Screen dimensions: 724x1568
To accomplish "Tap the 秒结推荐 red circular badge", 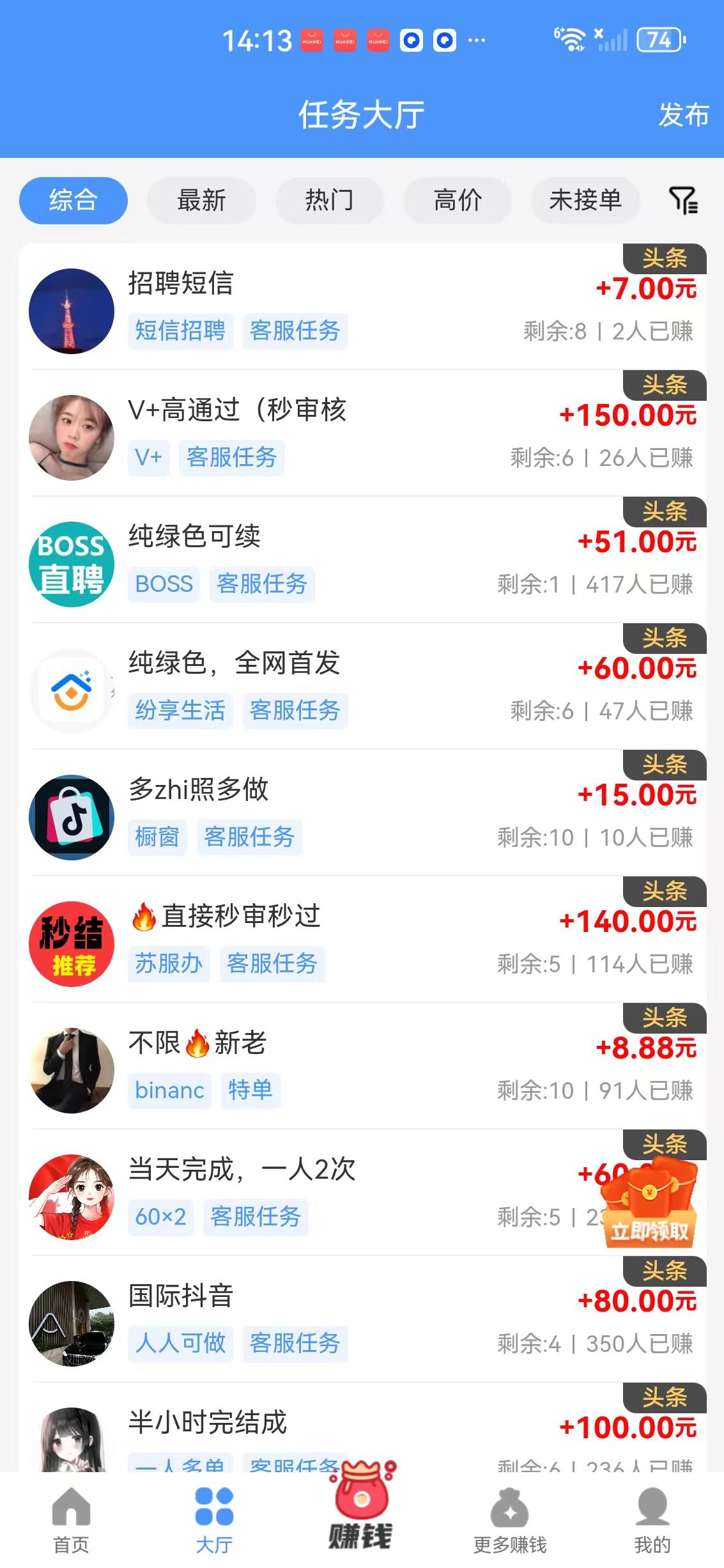I will [72, 943].
